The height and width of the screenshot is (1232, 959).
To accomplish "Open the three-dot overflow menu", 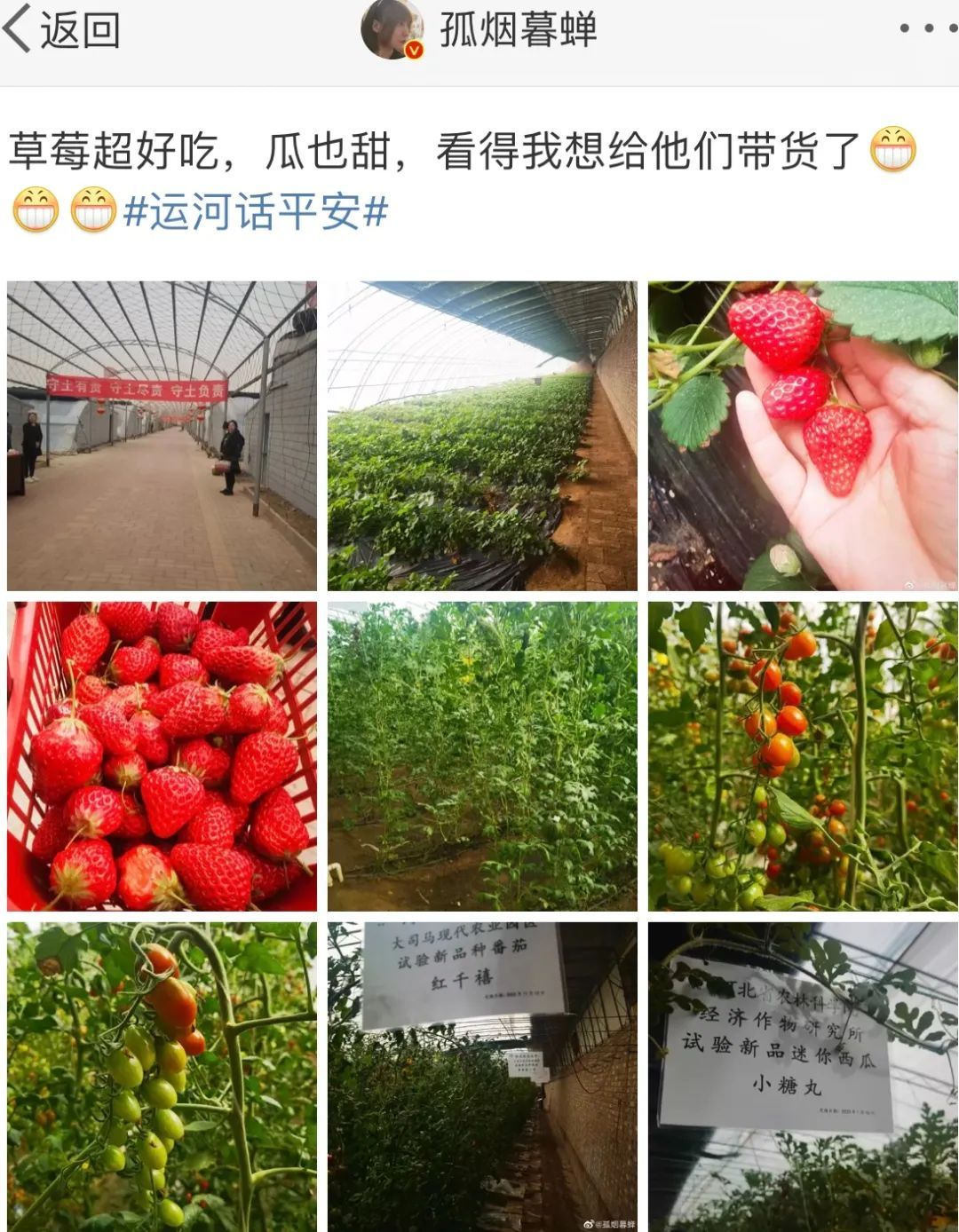I will coord(928,29).
